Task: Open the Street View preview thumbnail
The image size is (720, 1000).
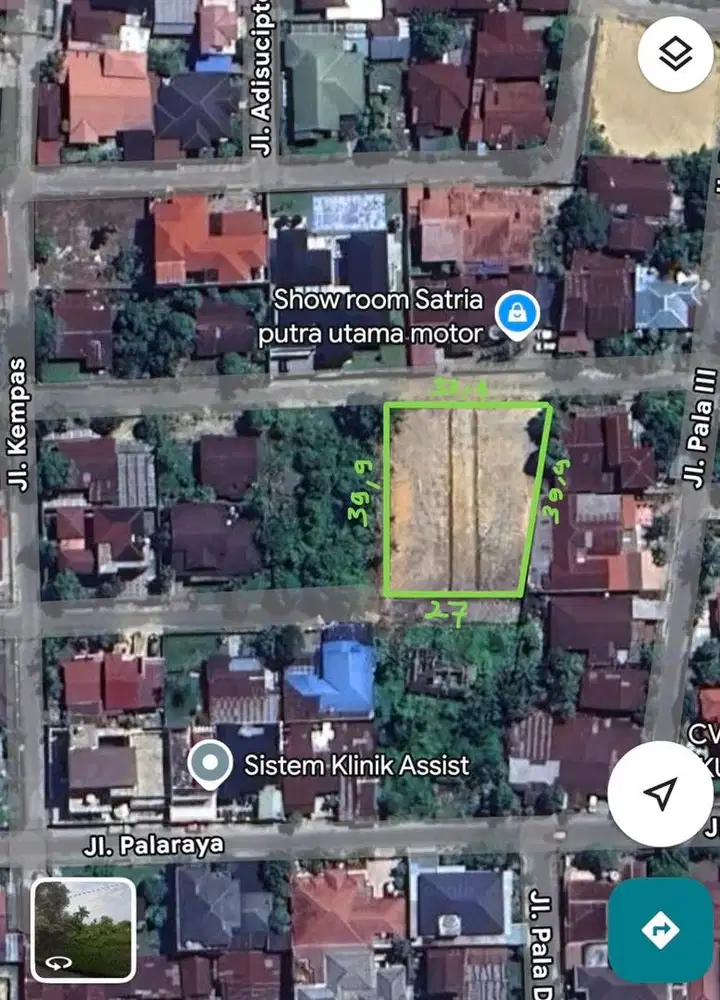Action: pyautogui.click(x=83, y=929)
